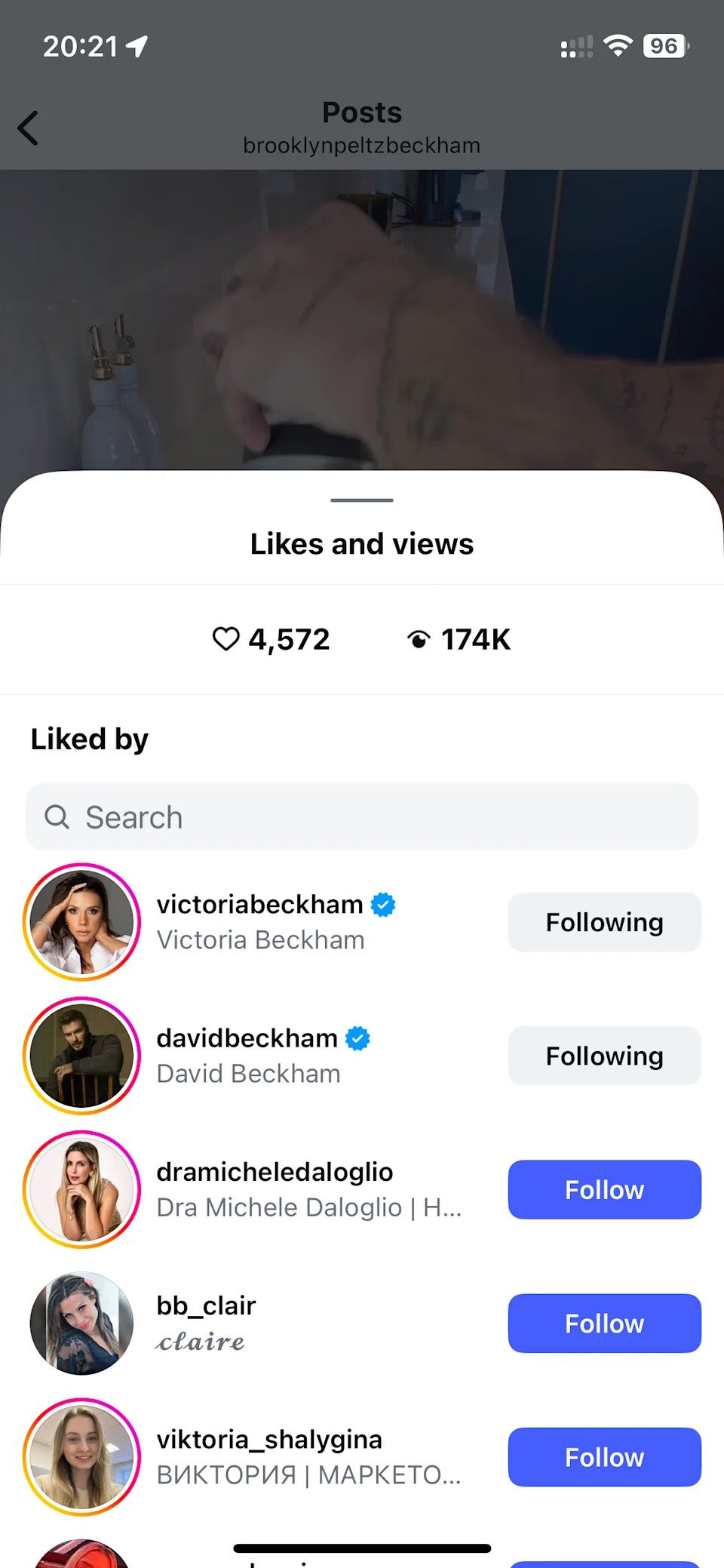View dramicheledaloglio's profile
This screenshot has width=724, height=1568.
click(275, 1188)
